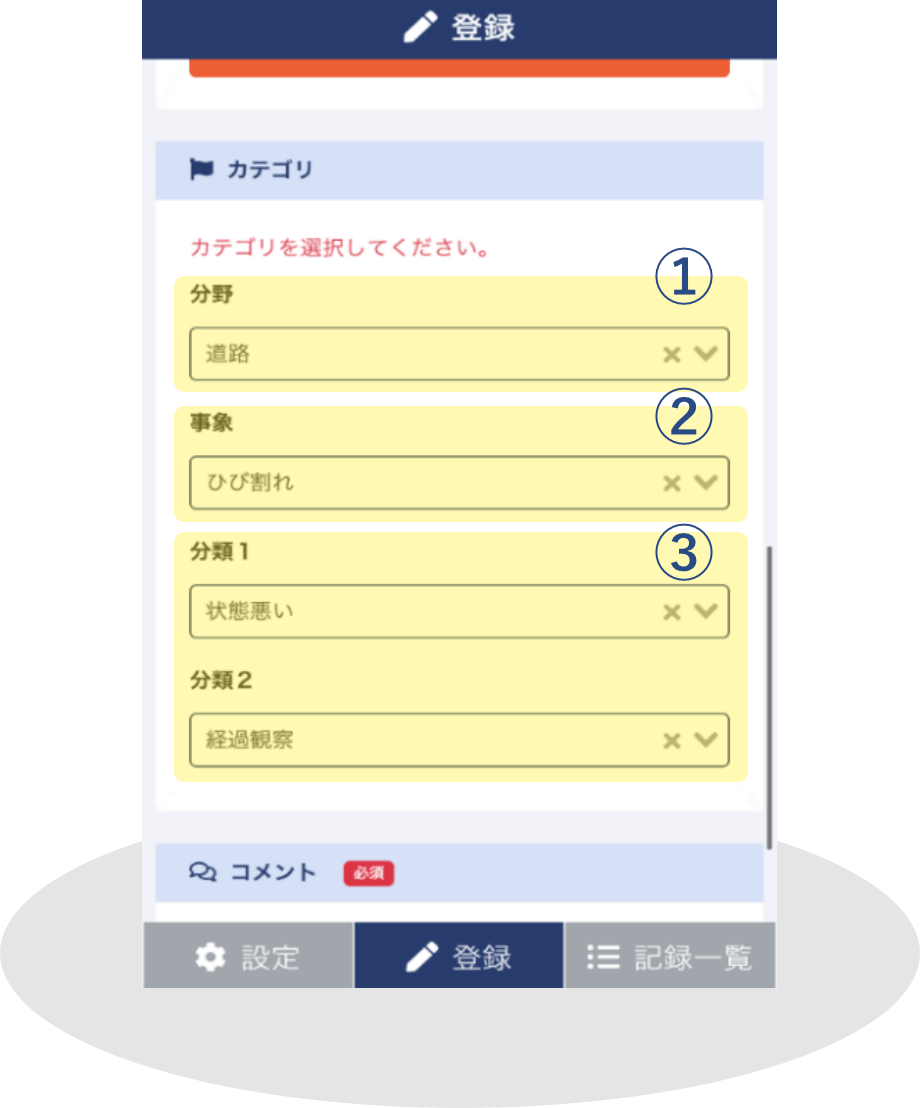Go to the 記録一覧 tab
The height and width of the screenshot is (1108, 920).
(x=669, y=957)
